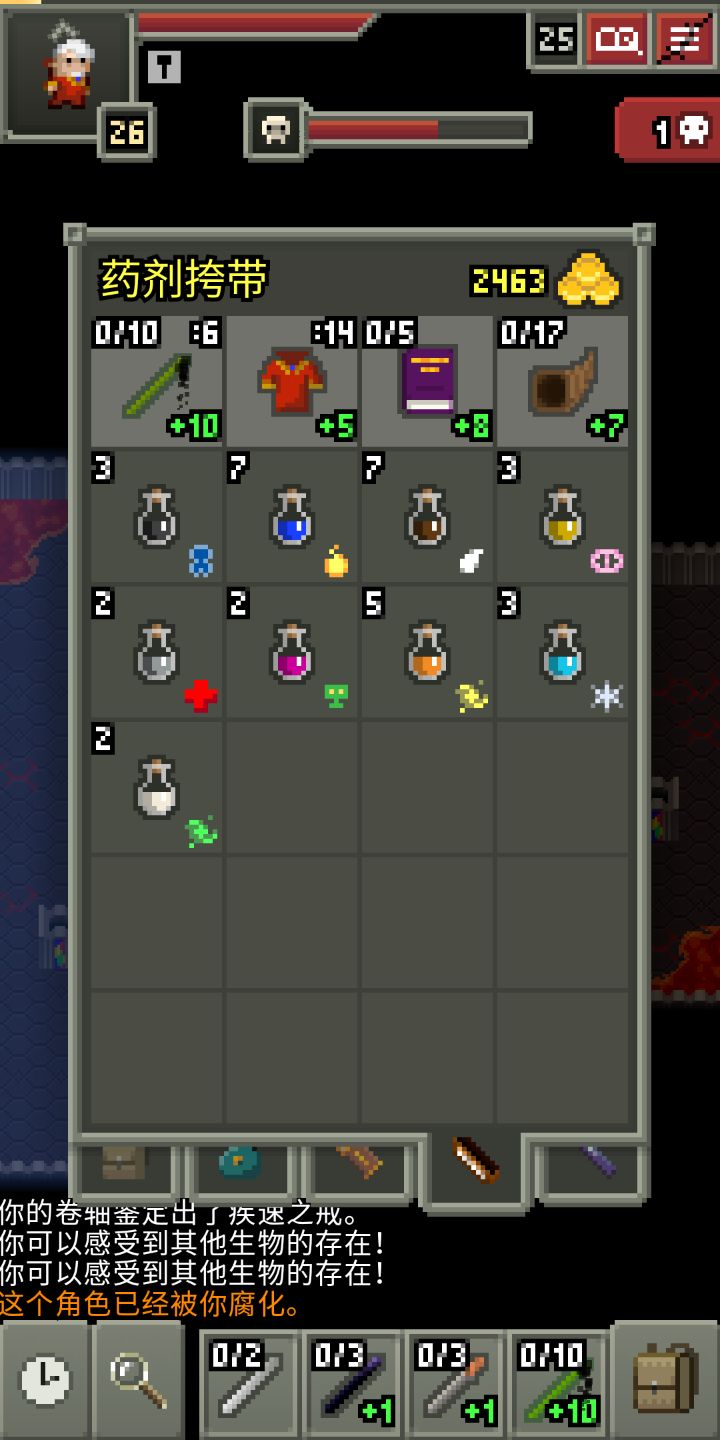Choose the brown potion with white feather
This screenshot has height=1440, width=720.
click(x=427, y=517)
